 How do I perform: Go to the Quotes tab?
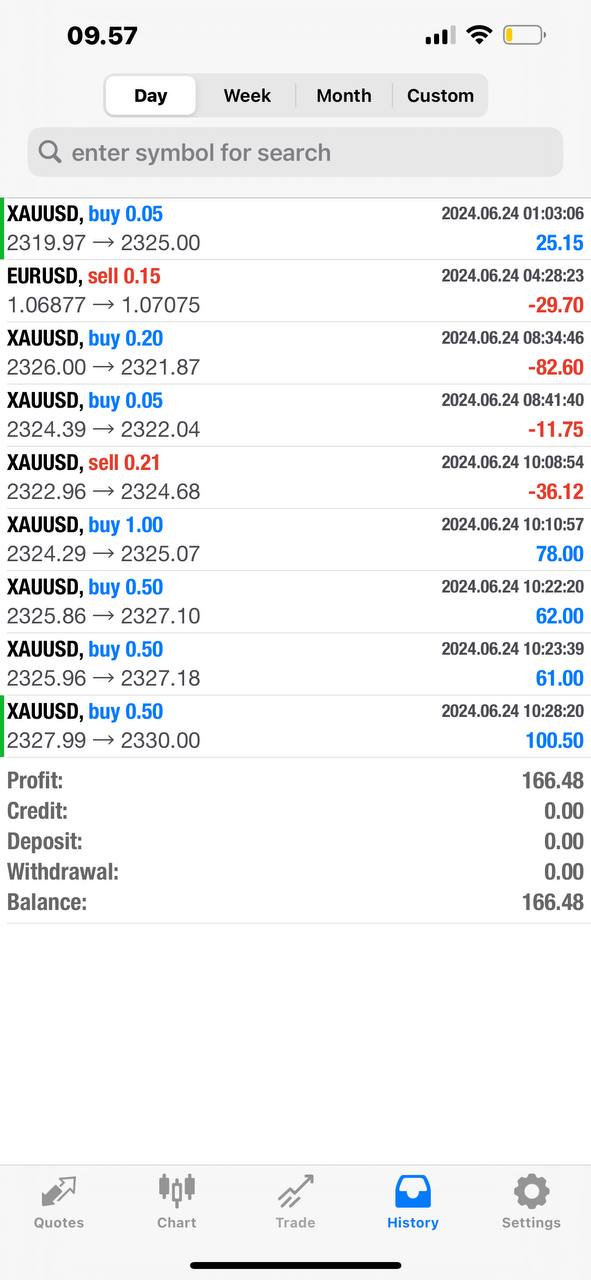(59, 1203)
